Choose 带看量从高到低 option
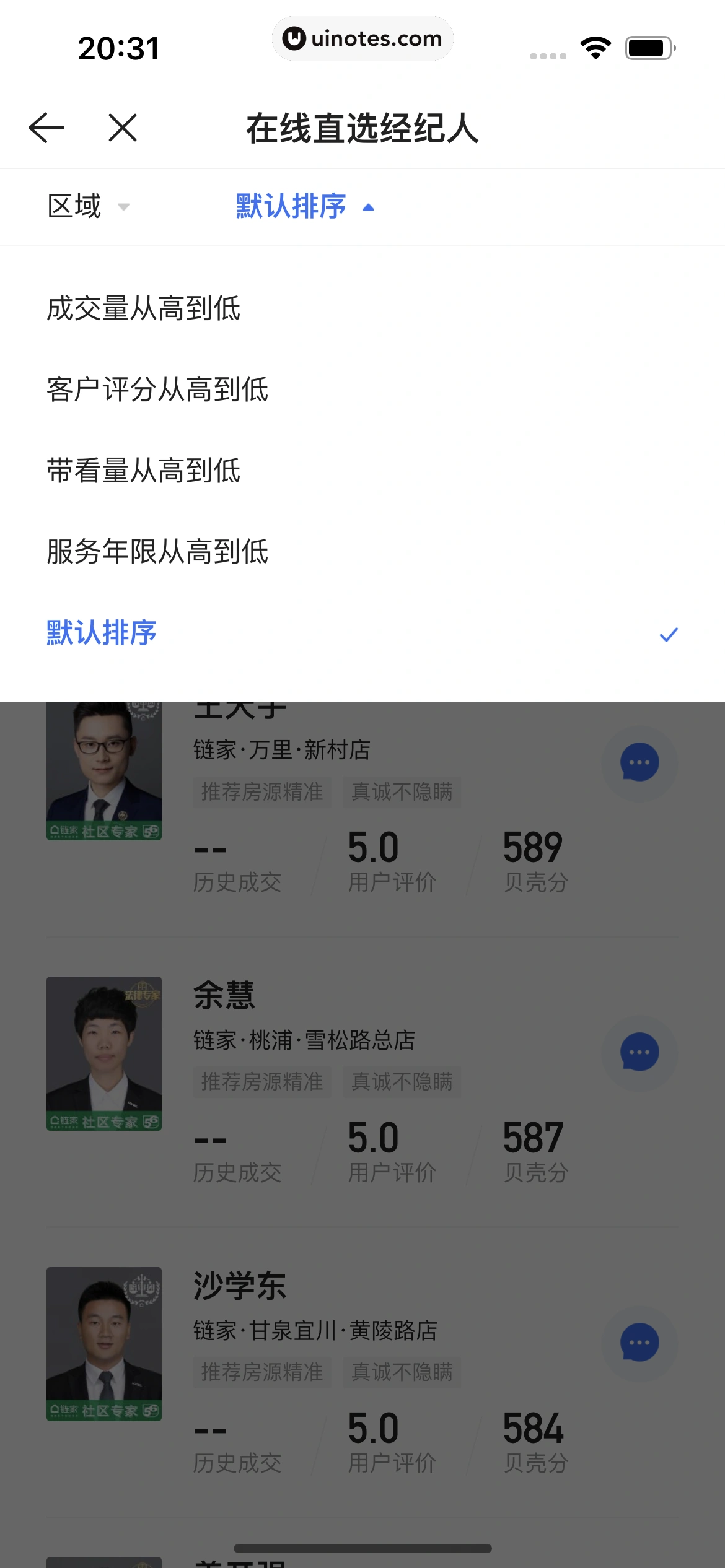Screen dimensions: 725x1568 point(144,471)
